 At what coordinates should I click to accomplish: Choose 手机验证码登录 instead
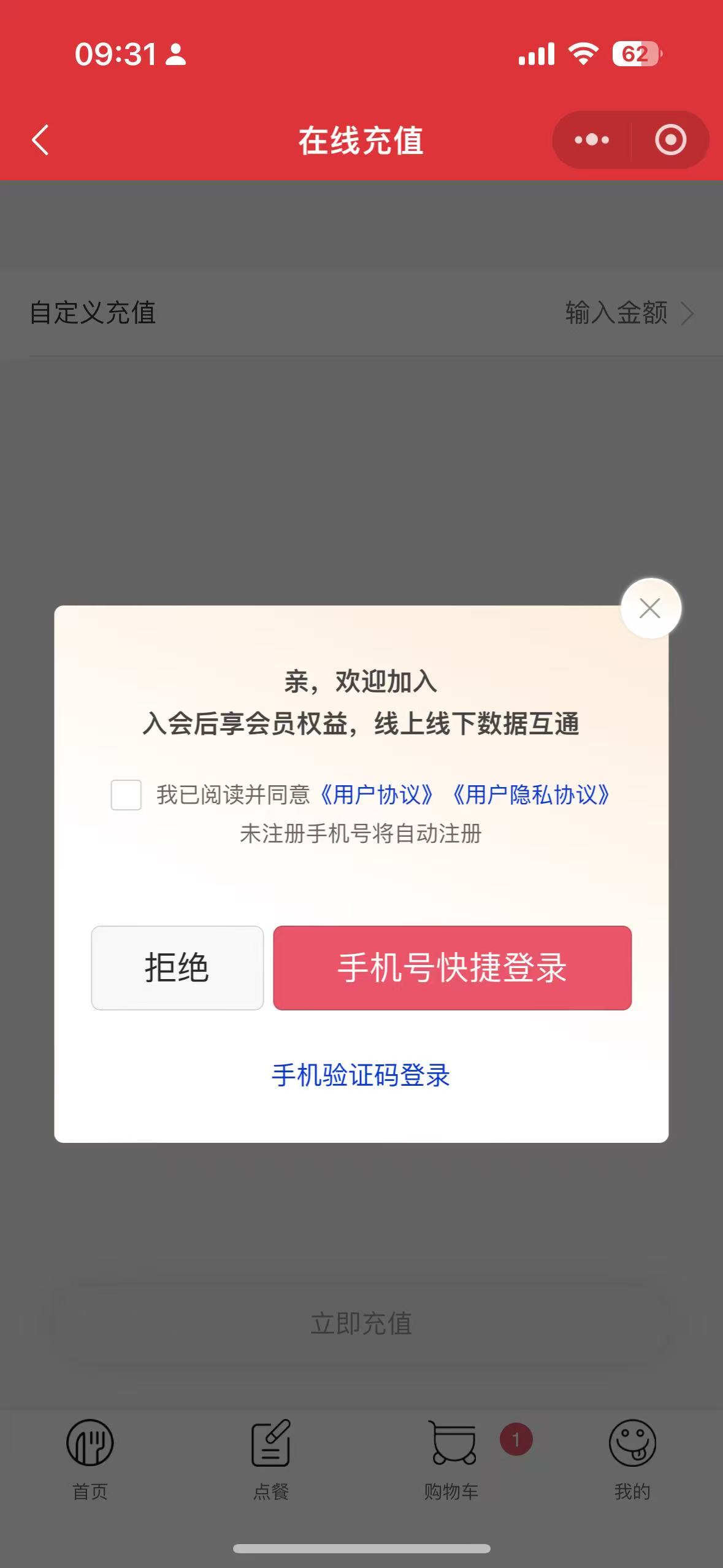(x=361, y=1075)
